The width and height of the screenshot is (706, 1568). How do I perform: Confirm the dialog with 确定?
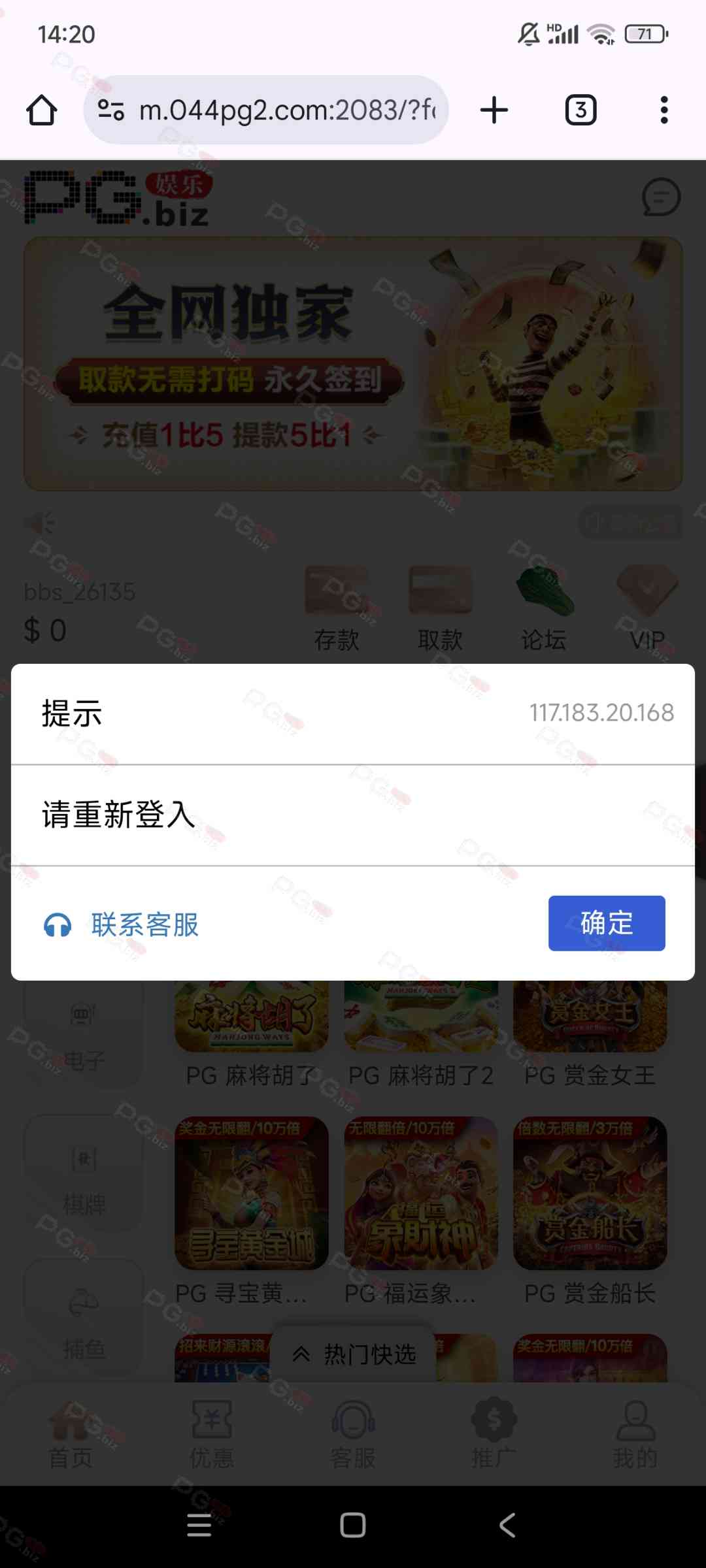click(x=606, y=923)
